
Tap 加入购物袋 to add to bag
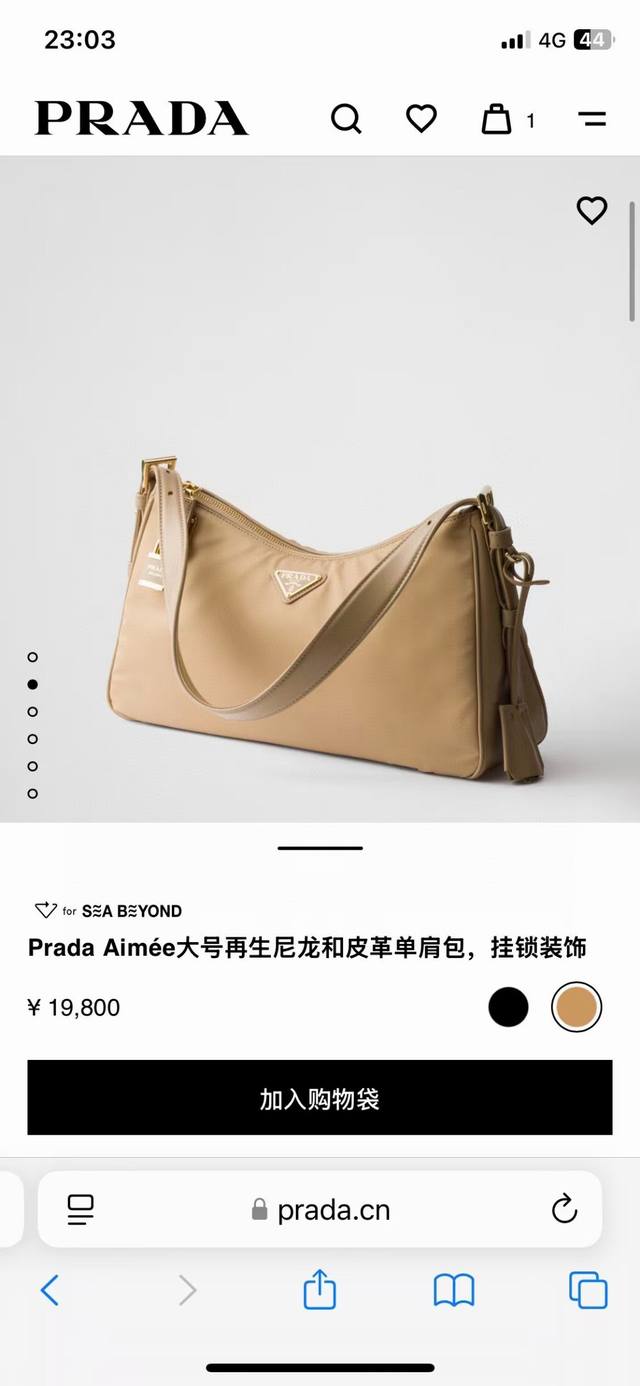pyautogui.click(x=320, y=1098)
